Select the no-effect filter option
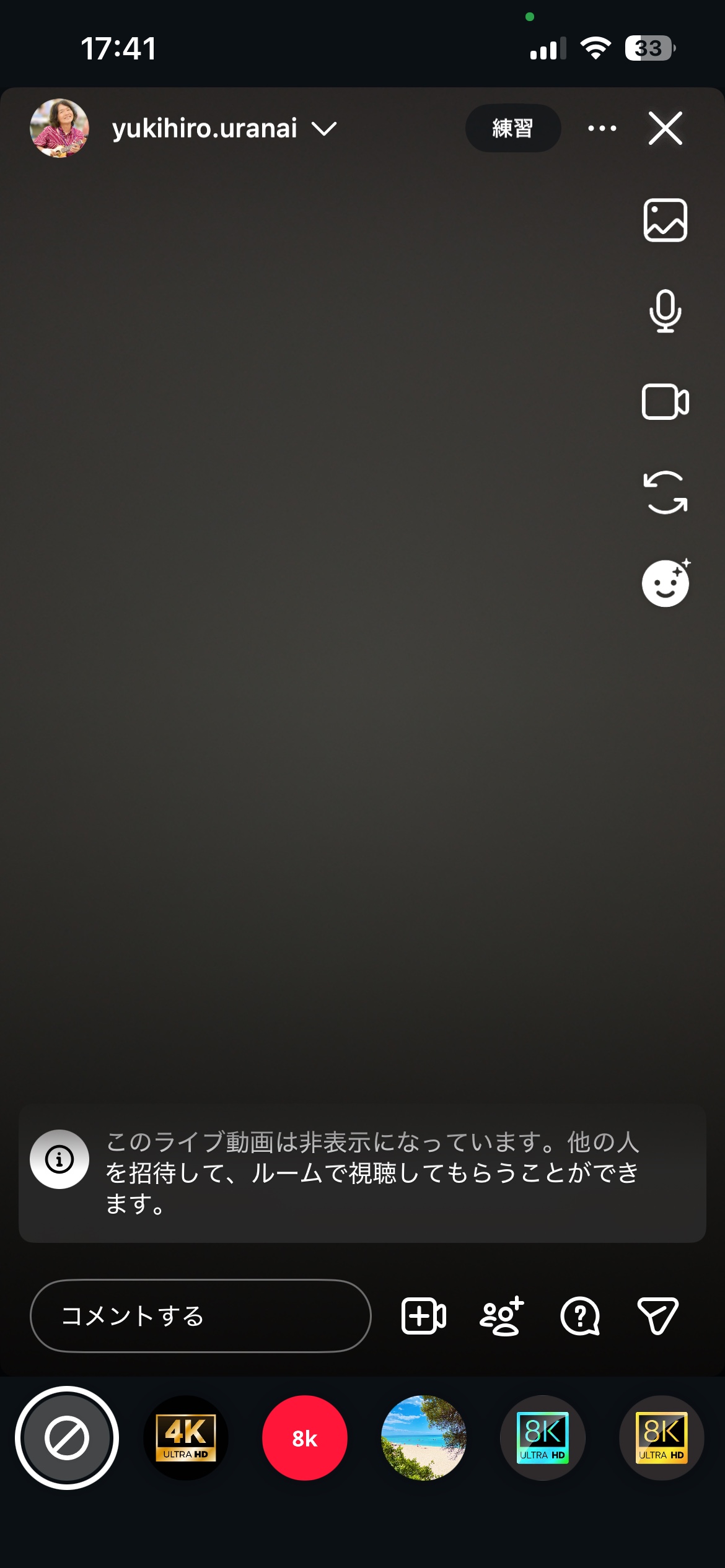725x1568 pixels. click(x=67, y=1438)
